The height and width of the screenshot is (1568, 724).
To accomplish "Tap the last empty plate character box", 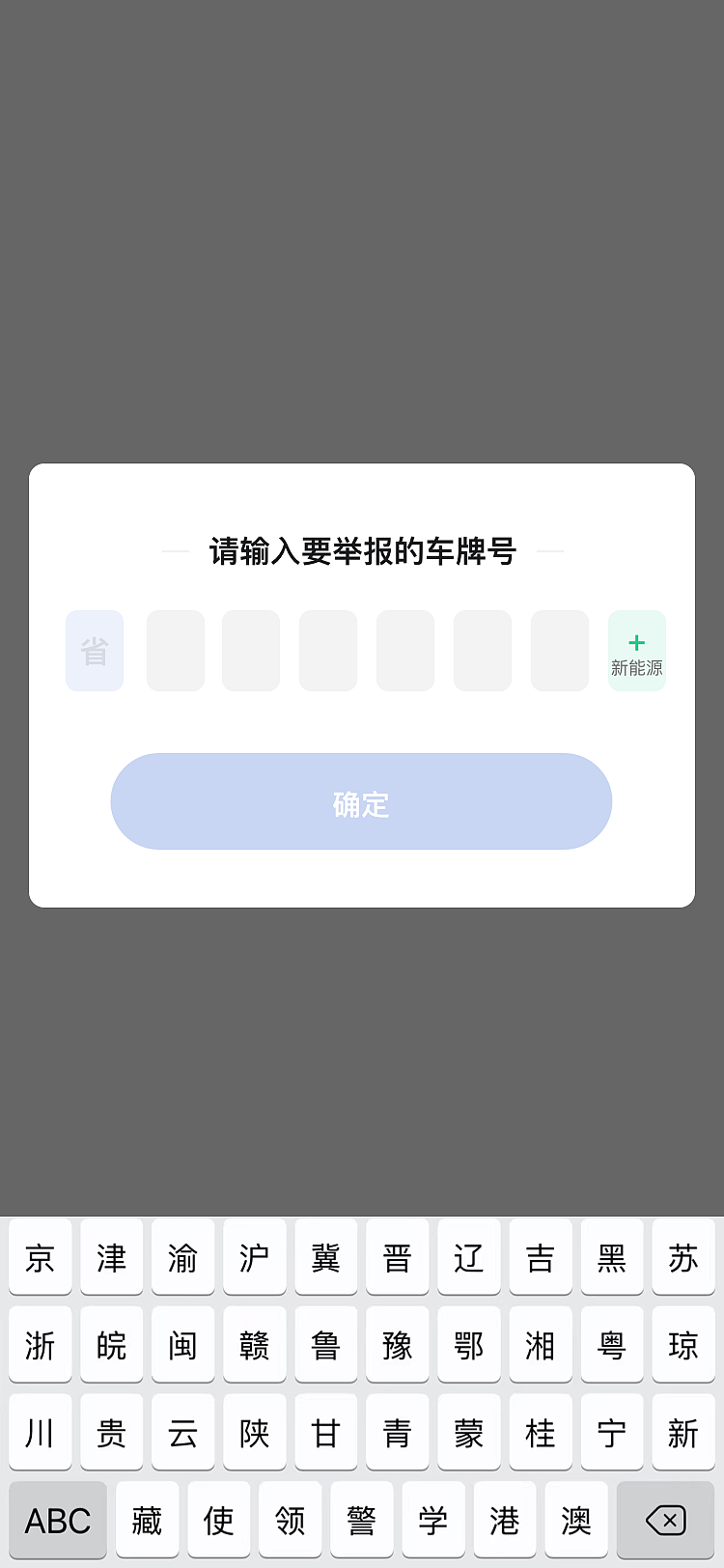I will 560,650.
